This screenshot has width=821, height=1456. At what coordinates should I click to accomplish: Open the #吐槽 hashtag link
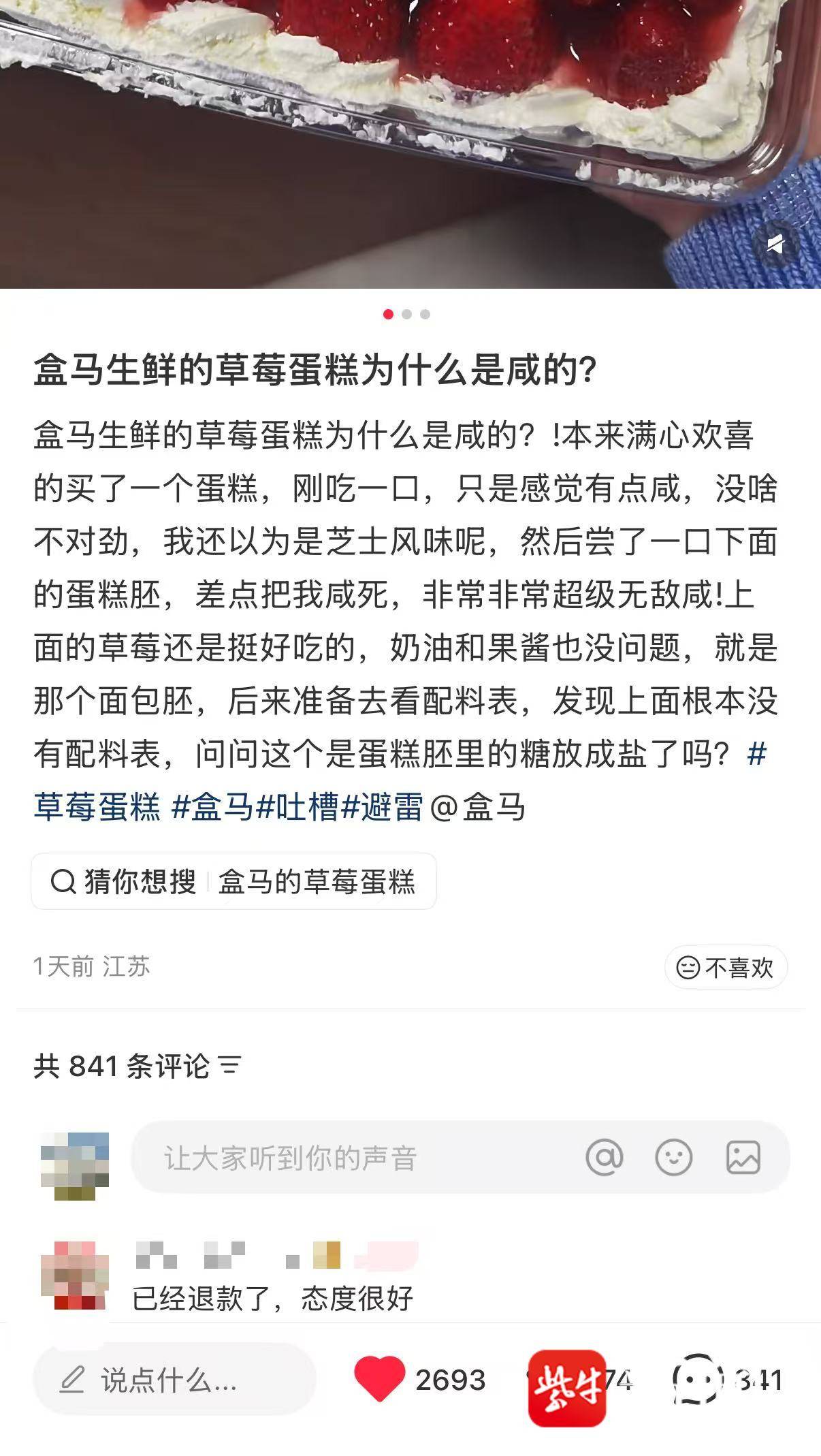click(x=297, y=807)
